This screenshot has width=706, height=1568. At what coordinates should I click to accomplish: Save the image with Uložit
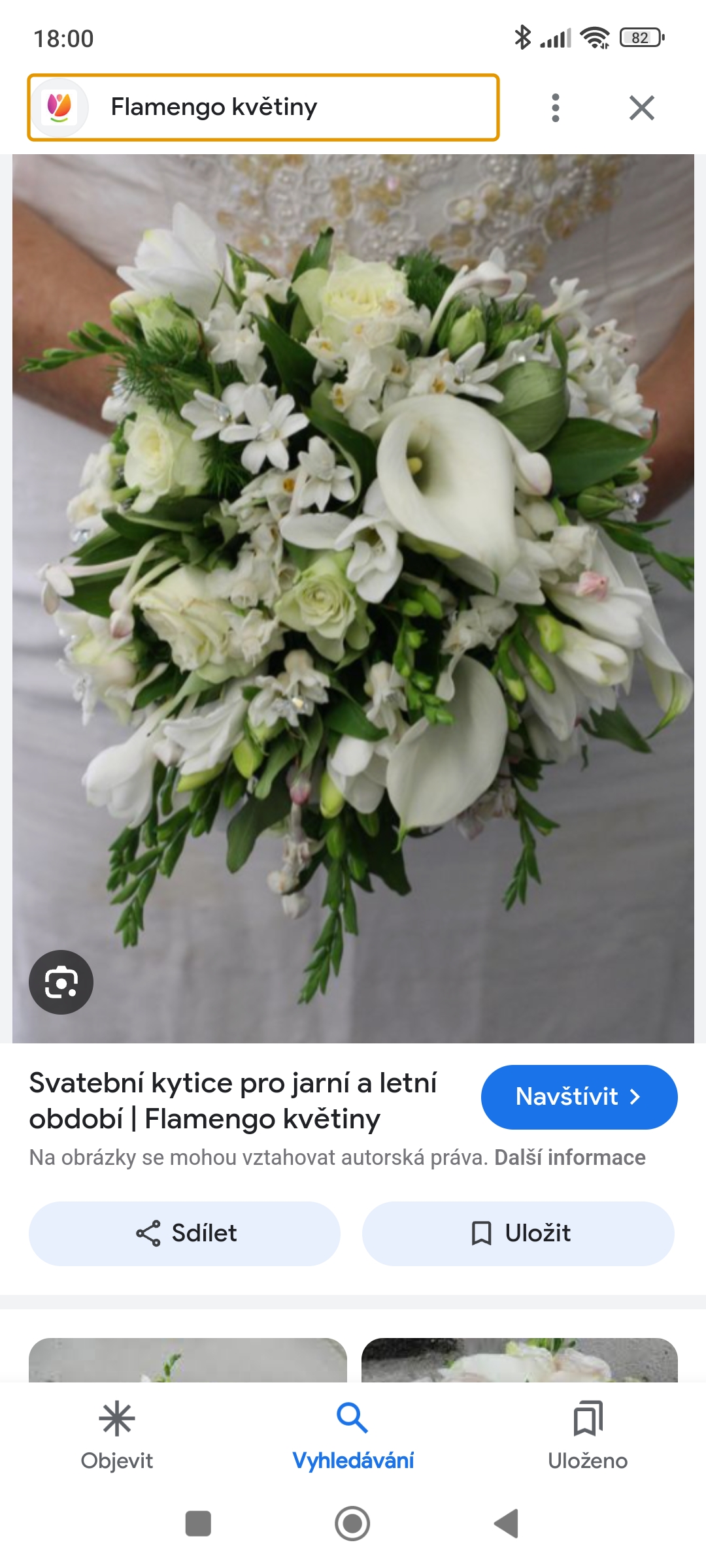coord(518,1233)
